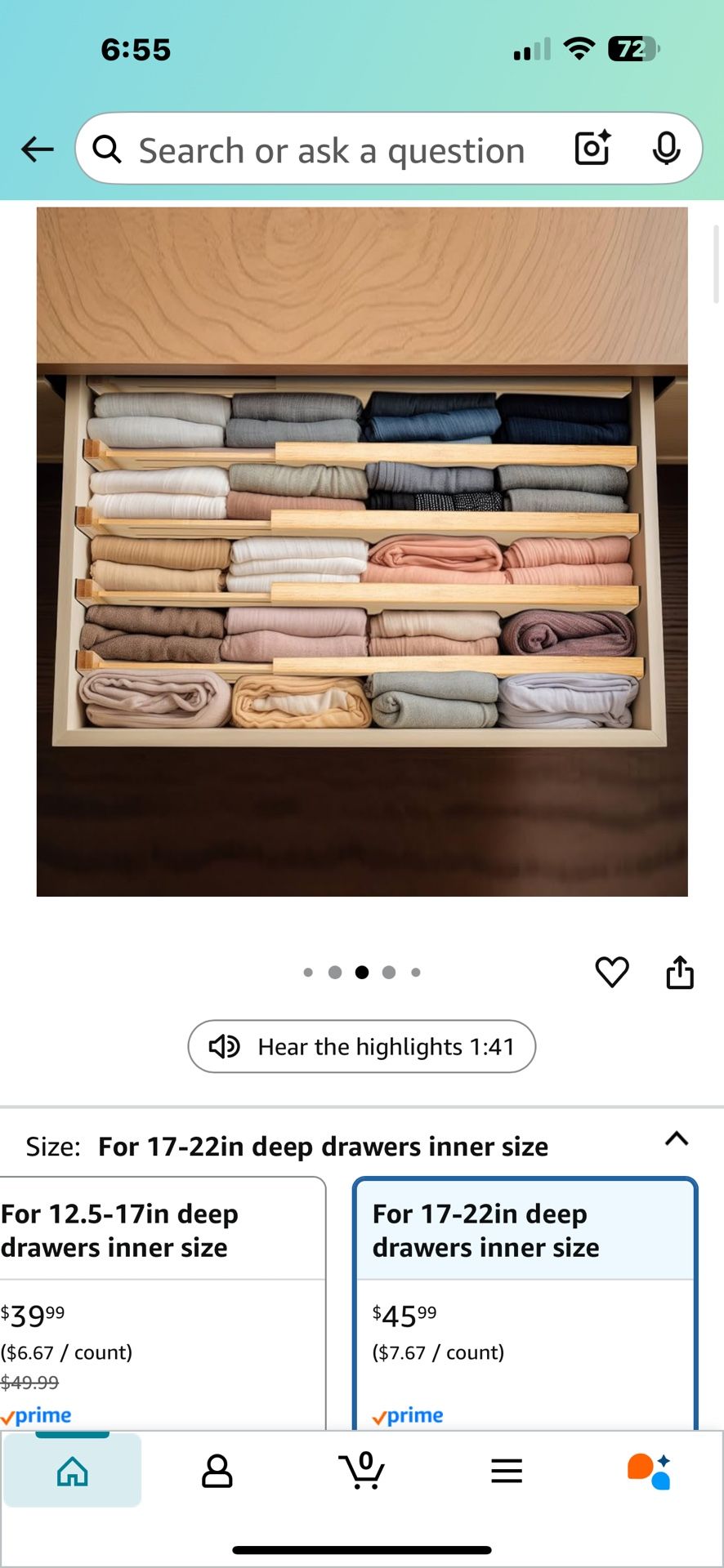Open the Rufus AI assistant
This screenshot has height=1568, width=724.
click(650, 1471)
